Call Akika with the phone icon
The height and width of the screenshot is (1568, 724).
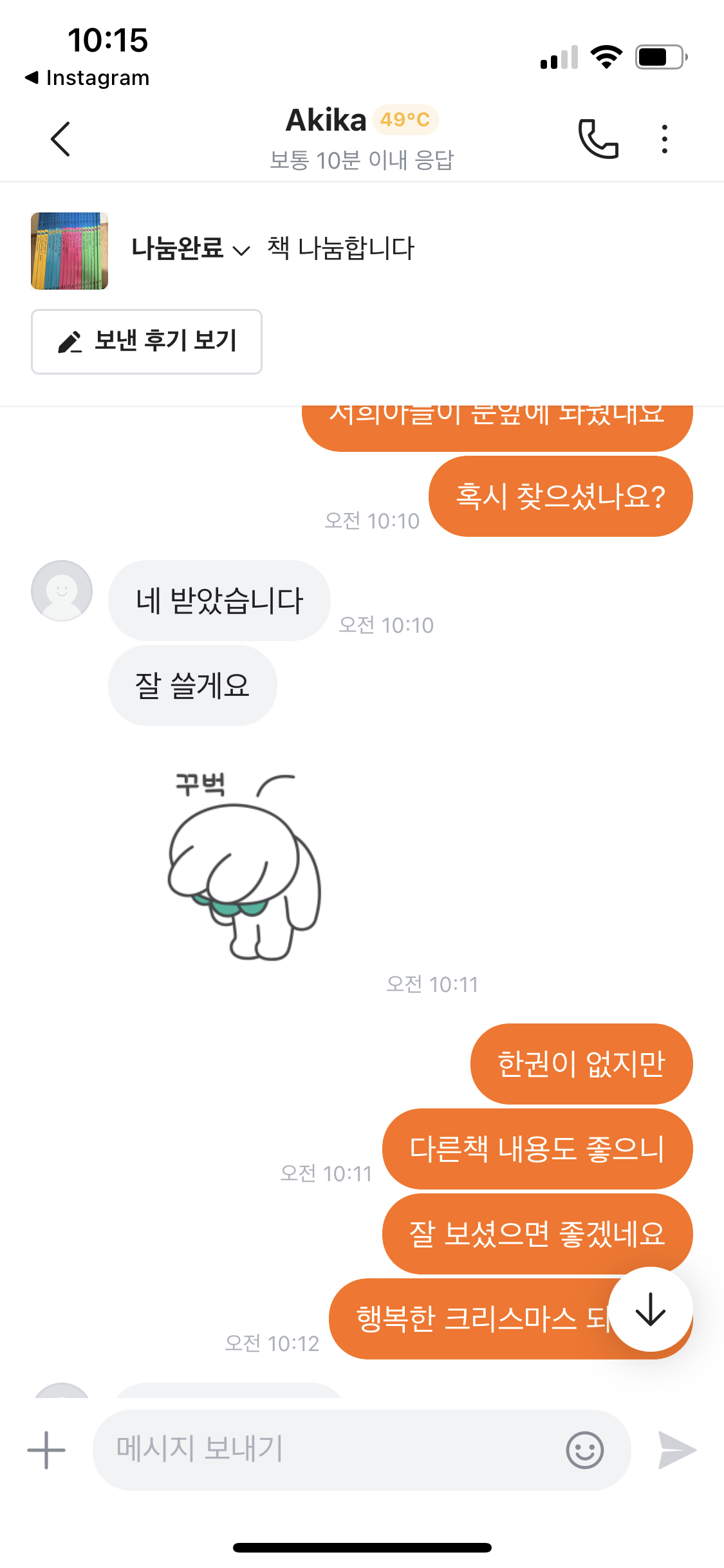(598, 139)
